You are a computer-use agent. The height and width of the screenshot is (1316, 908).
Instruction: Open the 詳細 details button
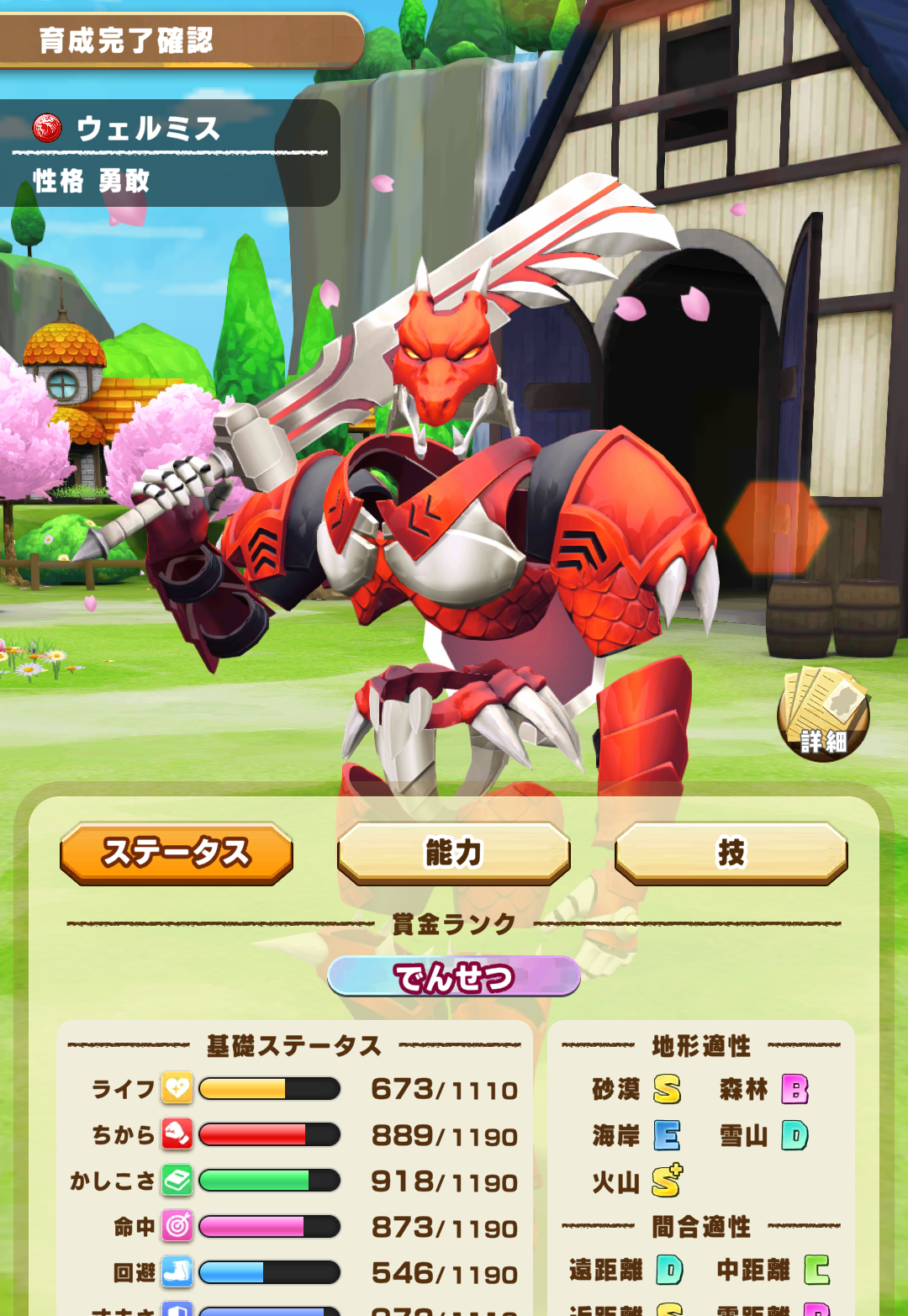pos(823,715)
